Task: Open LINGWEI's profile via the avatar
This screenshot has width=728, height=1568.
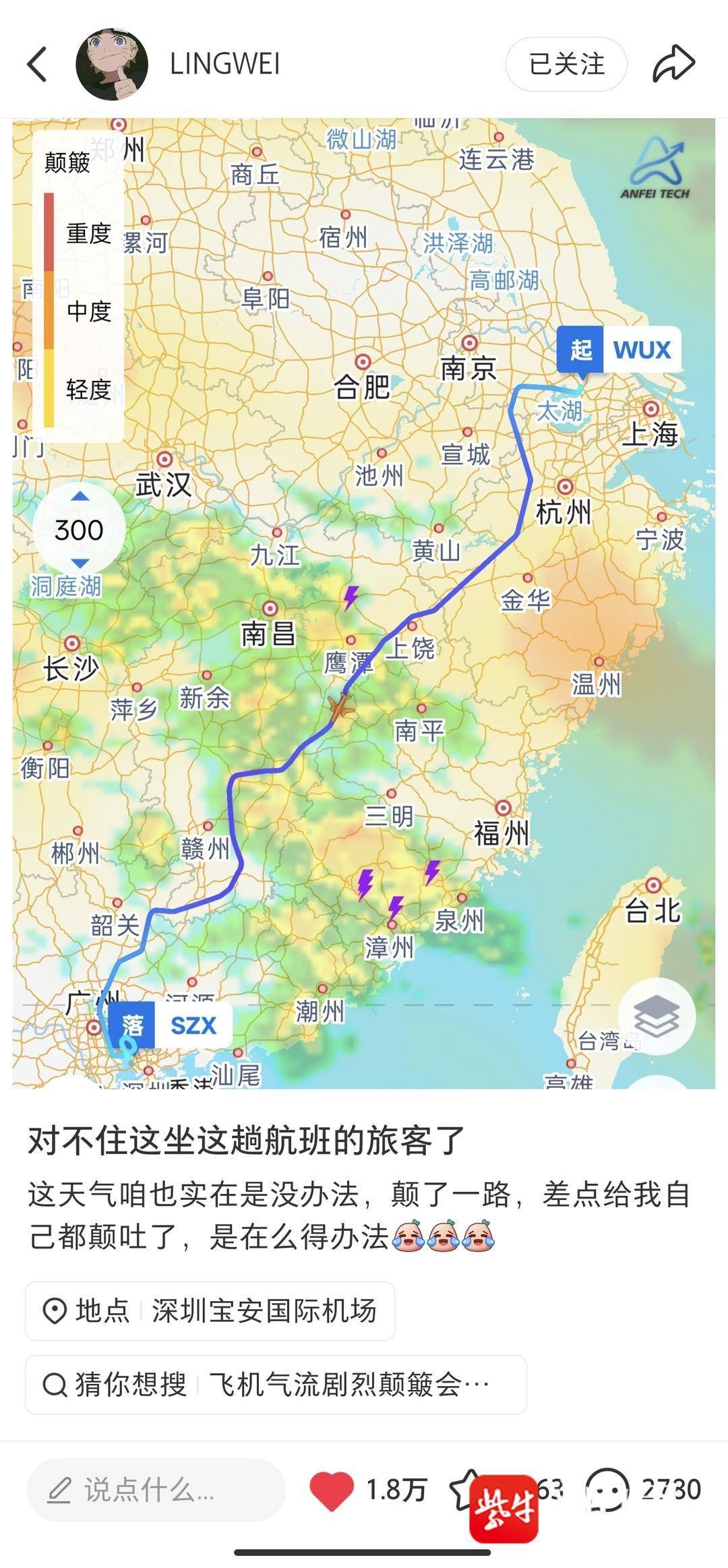Action: [x=112, y=63]
